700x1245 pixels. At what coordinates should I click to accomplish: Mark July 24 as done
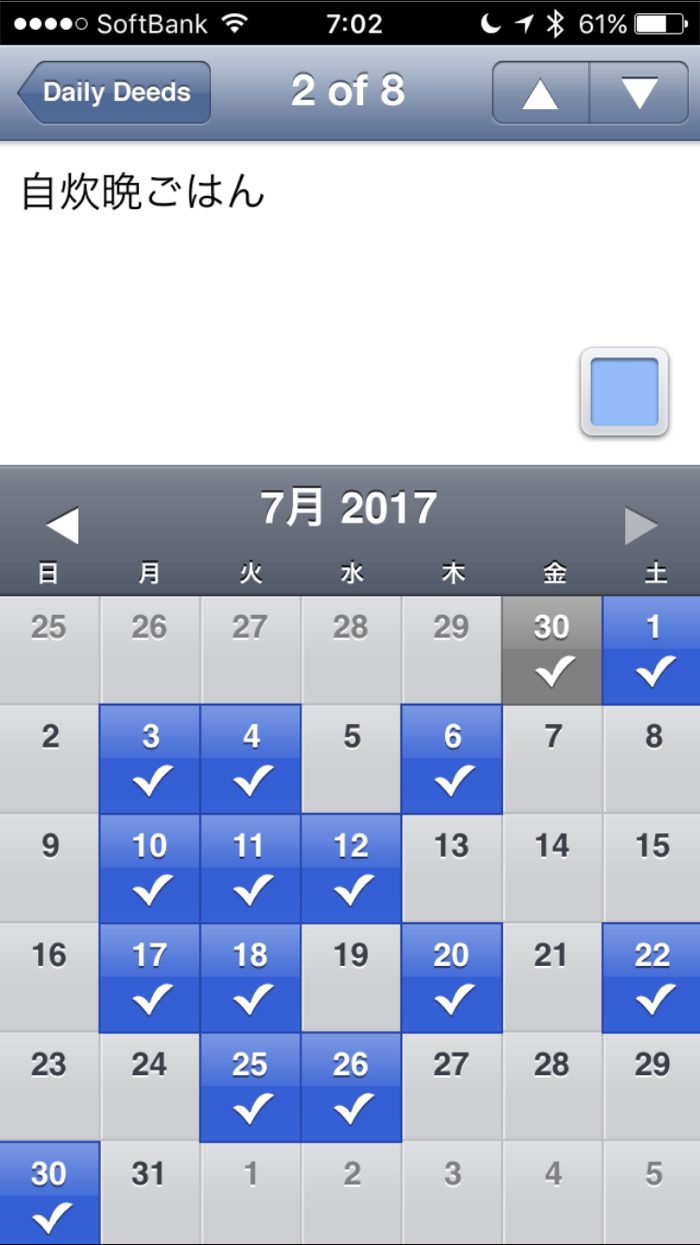pyautogui.click(x=149, y=1086)
